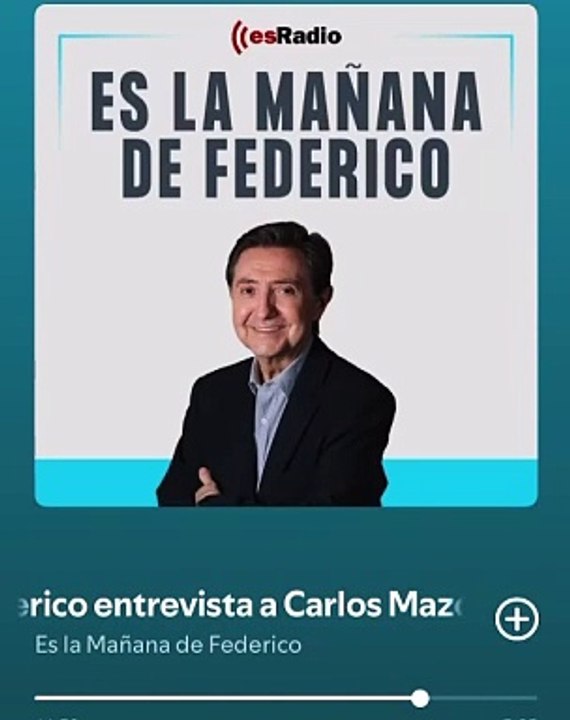This screenshot has width=570, height=720.
Task: Open the Es la Mañana de Federico show link
Action: pyautogui.click(x=168, y=645)
